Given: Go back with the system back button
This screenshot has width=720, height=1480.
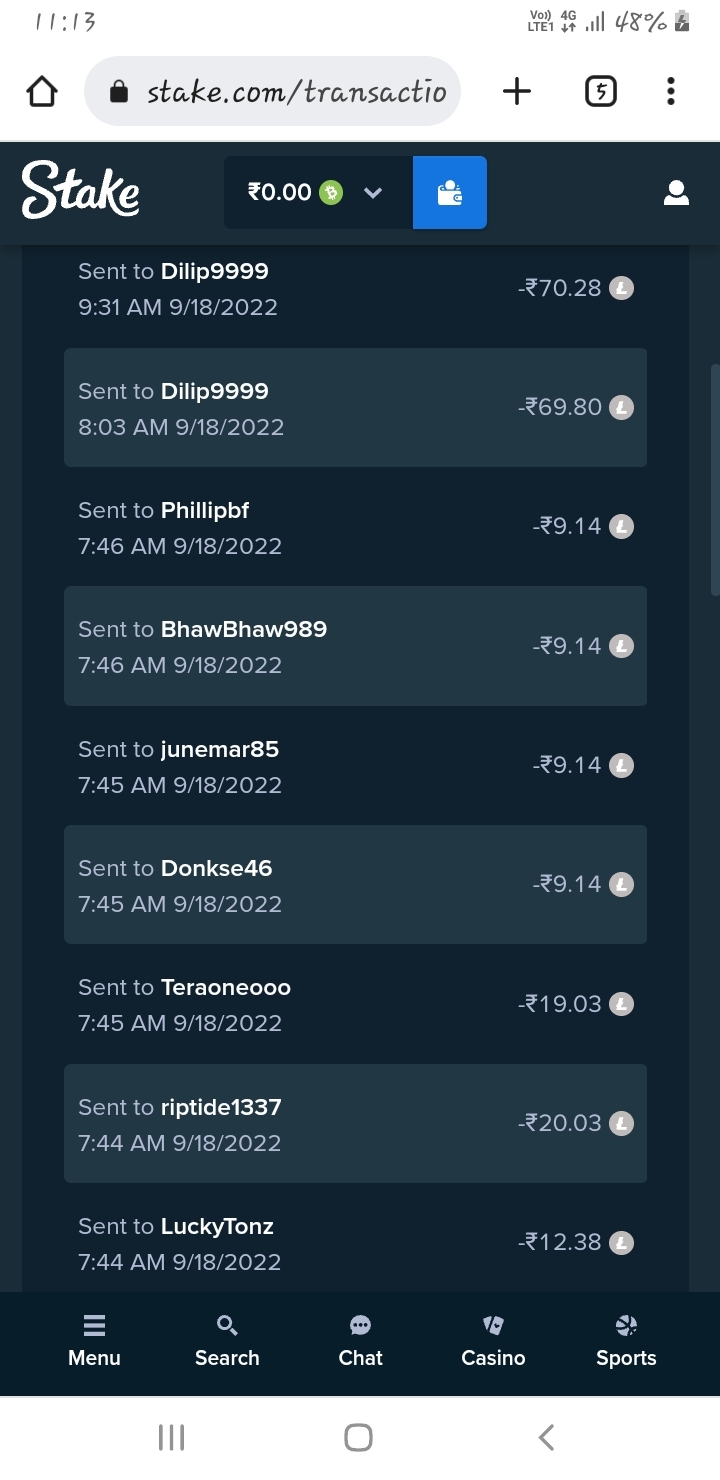Looking at the screenshot, I should tap(546, 1438).
